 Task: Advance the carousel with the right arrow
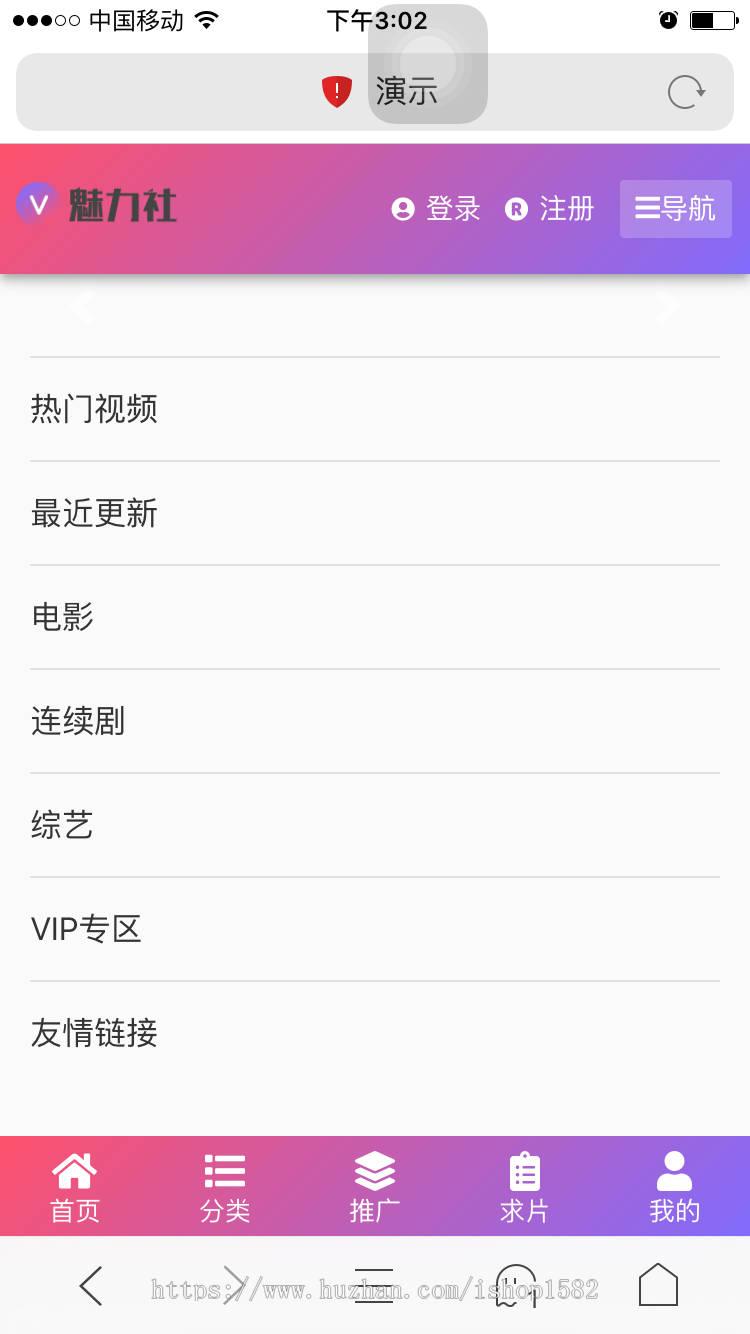tap(667, 306)
